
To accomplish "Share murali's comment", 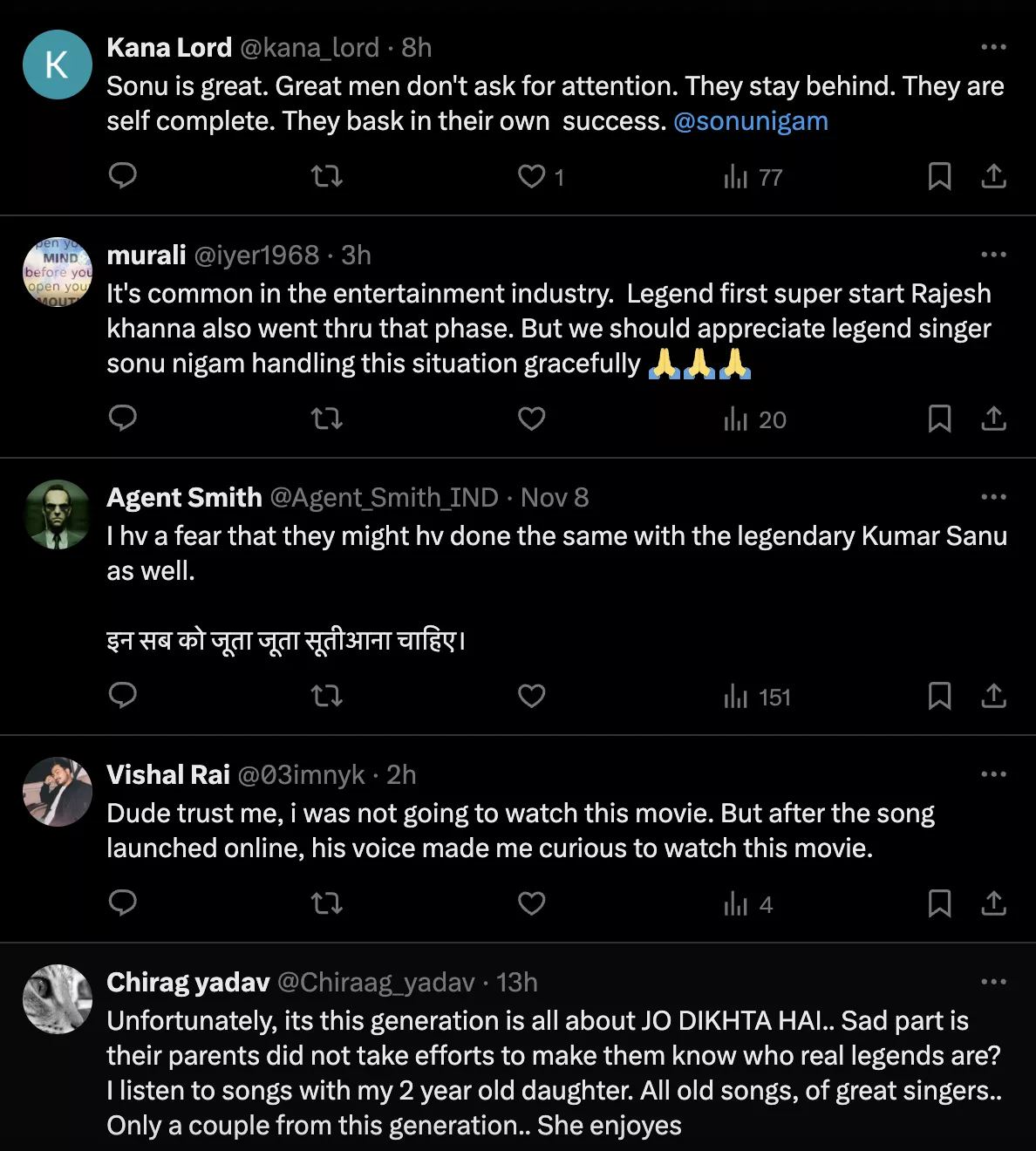I will point(993,419).
